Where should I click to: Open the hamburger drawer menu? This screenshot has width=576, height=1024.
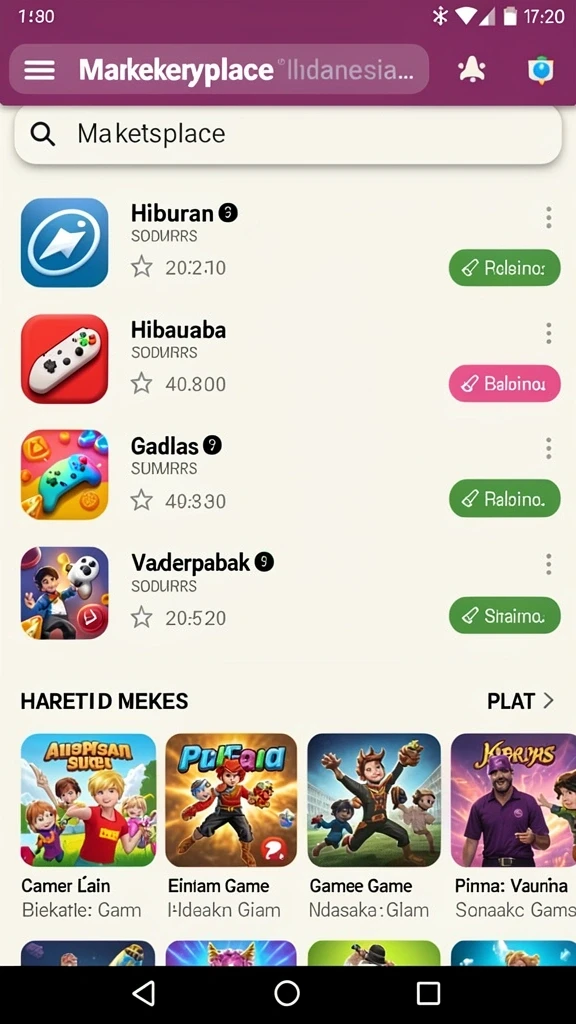(x=40, y=70)
